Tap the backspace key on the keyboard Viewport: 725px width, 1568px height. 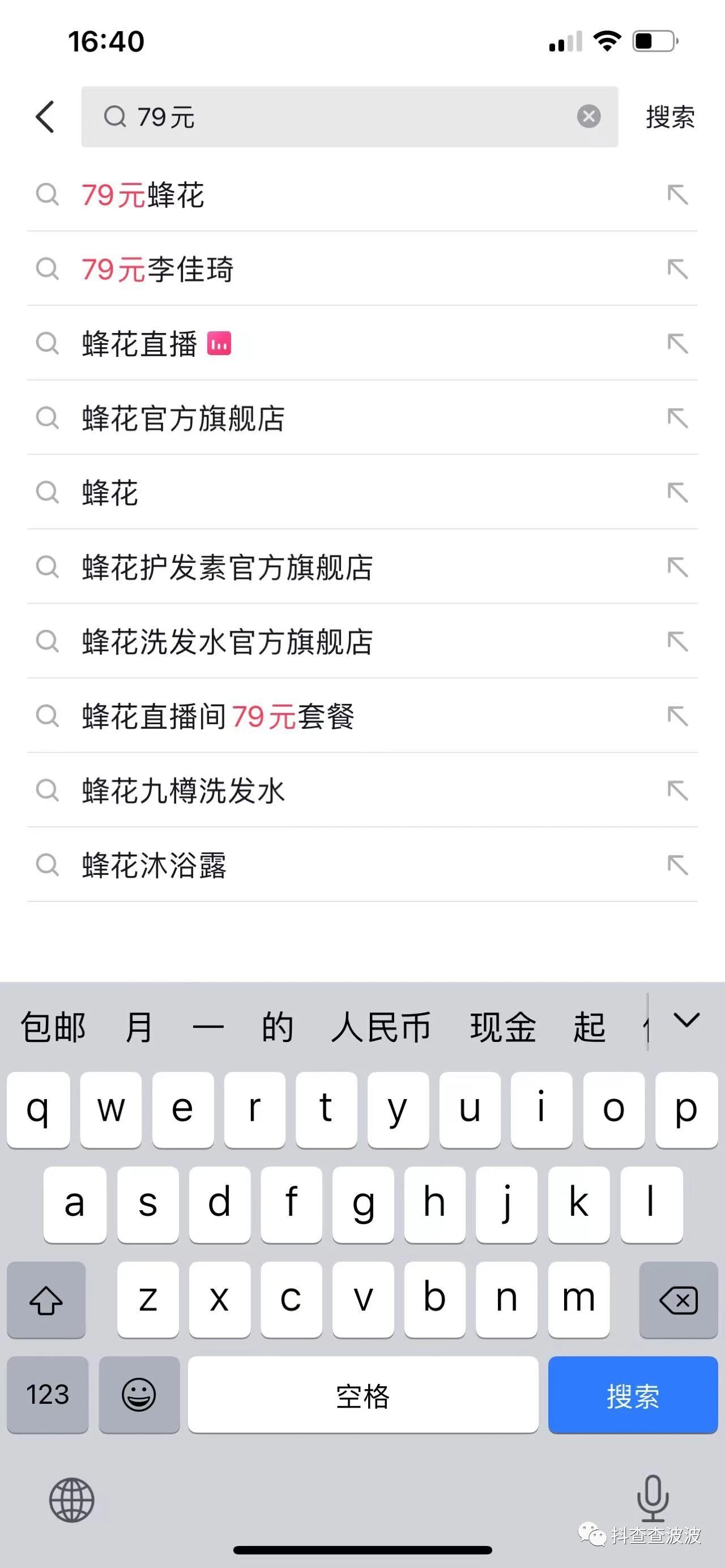(x=678, y=1301)
